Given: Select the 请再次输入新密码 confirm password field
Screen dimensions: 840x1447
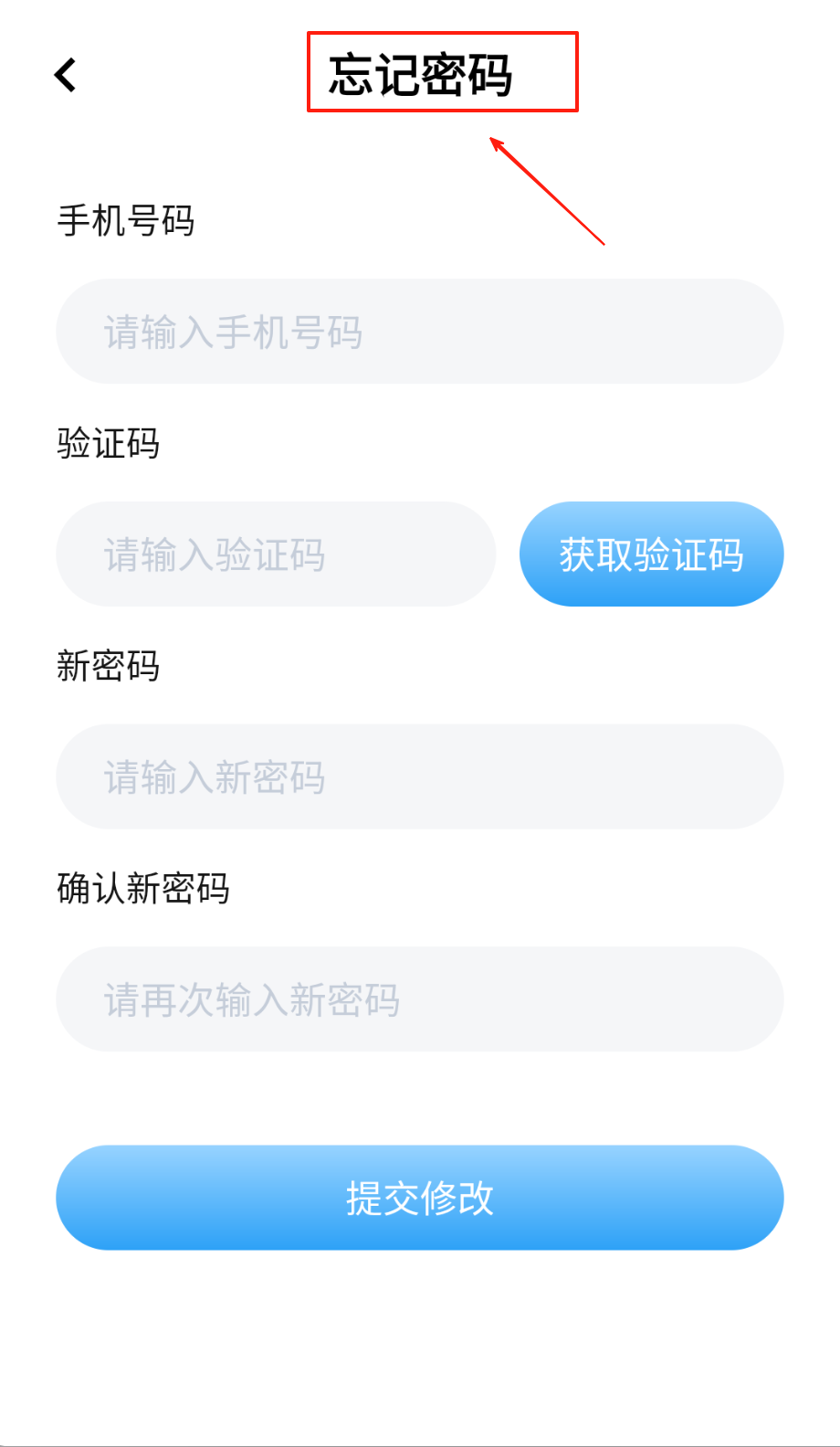Looking at the screenshot, I should click(419, 999).
